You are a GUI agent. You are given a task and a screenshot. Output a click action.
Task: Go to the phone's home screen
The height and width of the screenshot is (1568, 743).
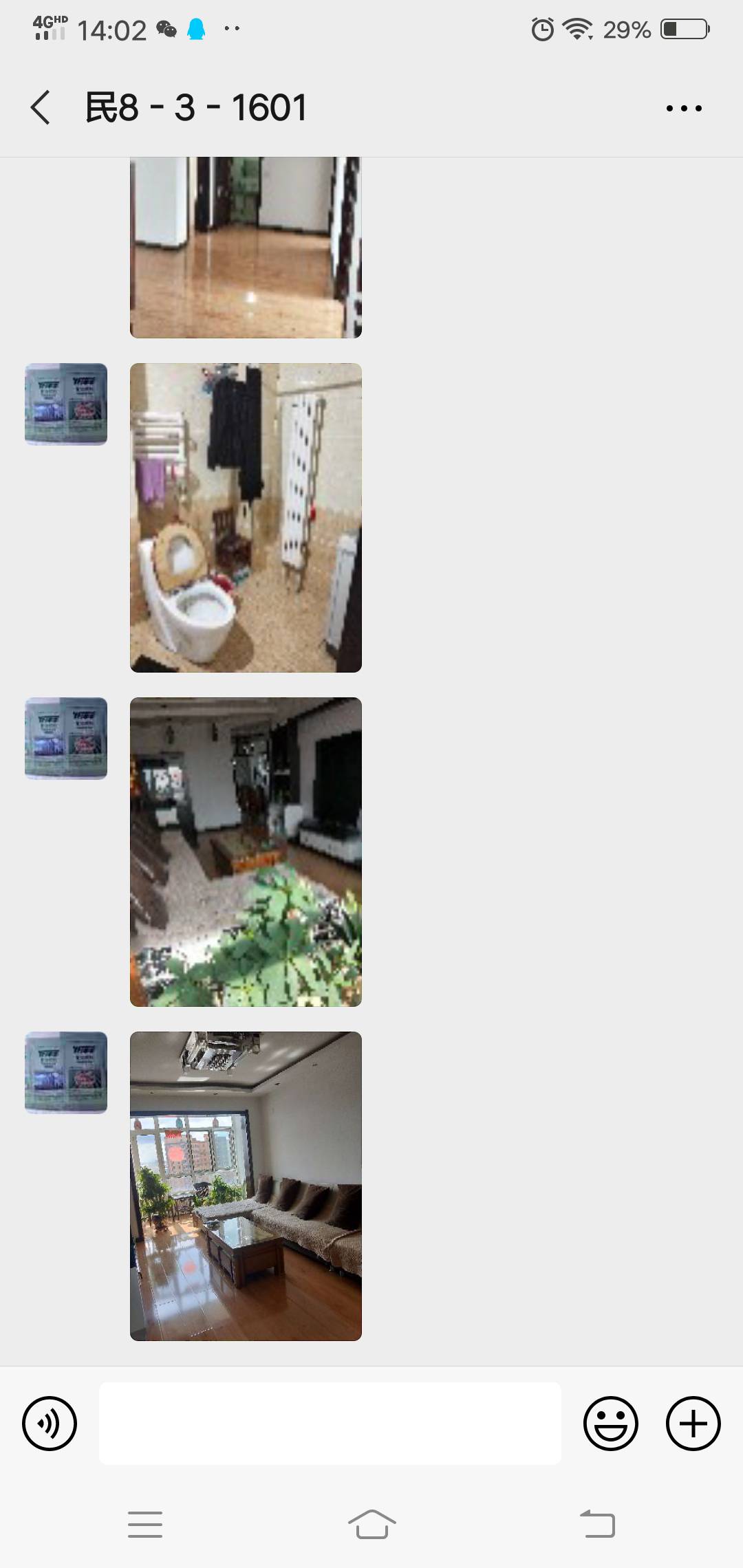point(371,1524)
